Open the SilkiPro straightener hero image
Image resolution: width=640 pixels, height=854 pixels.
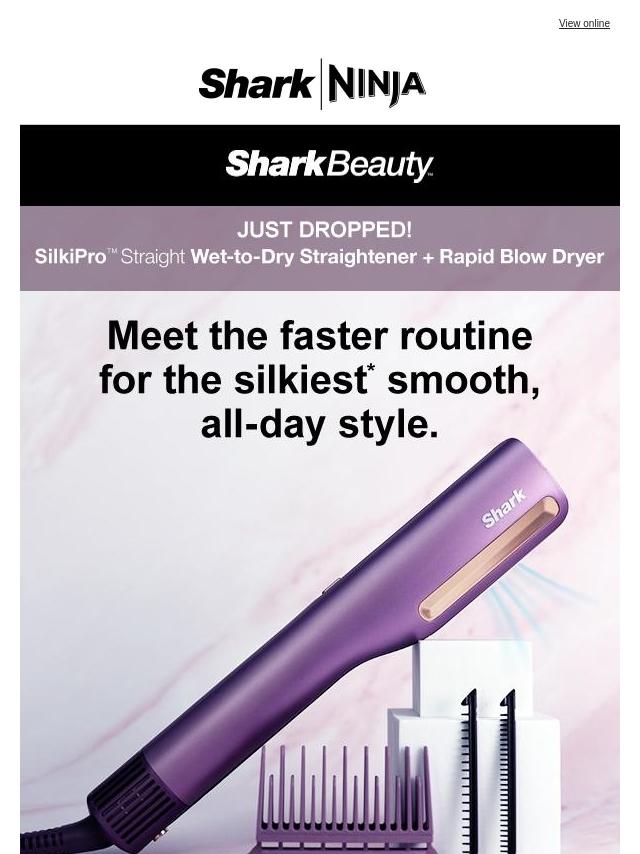click(320, 600)
